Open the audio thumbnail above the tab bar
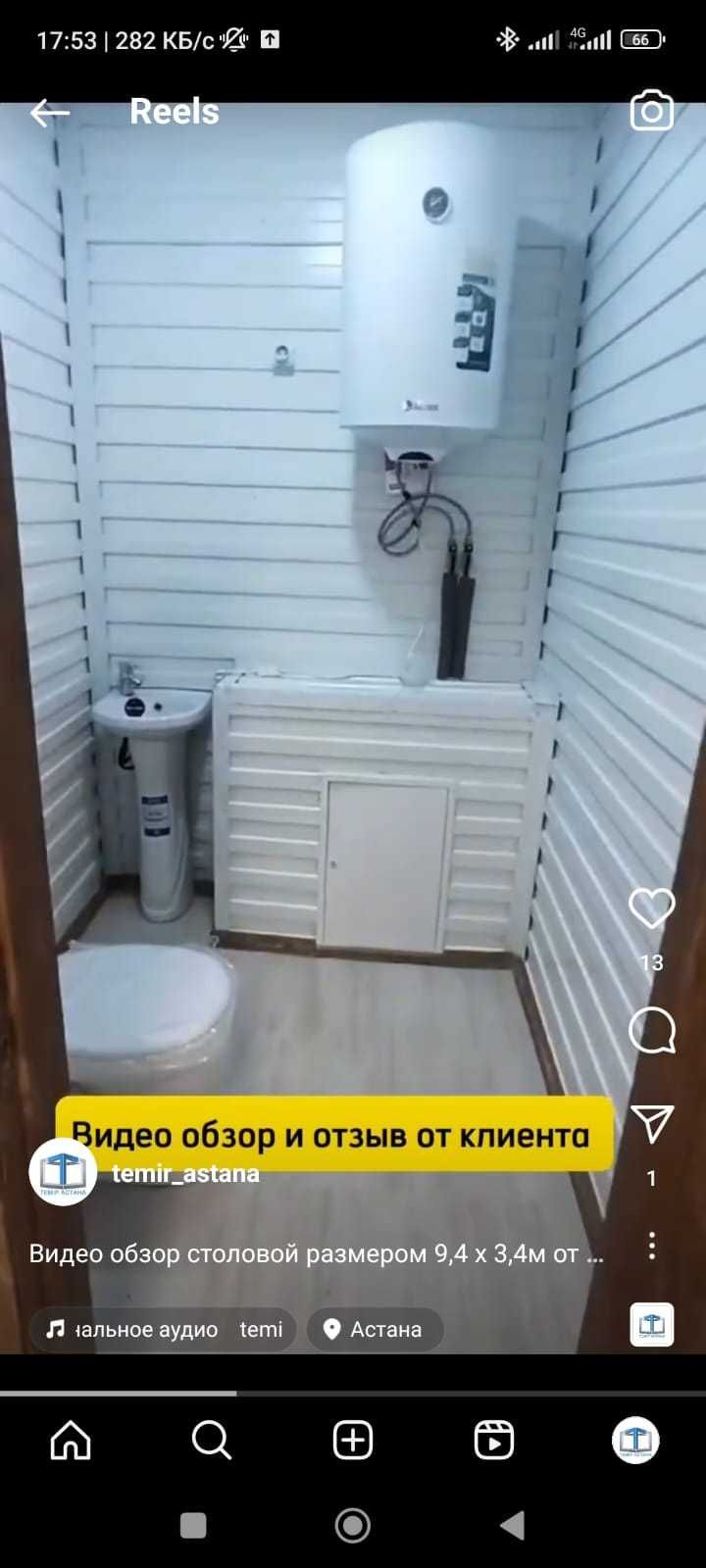 point(651,1325)
